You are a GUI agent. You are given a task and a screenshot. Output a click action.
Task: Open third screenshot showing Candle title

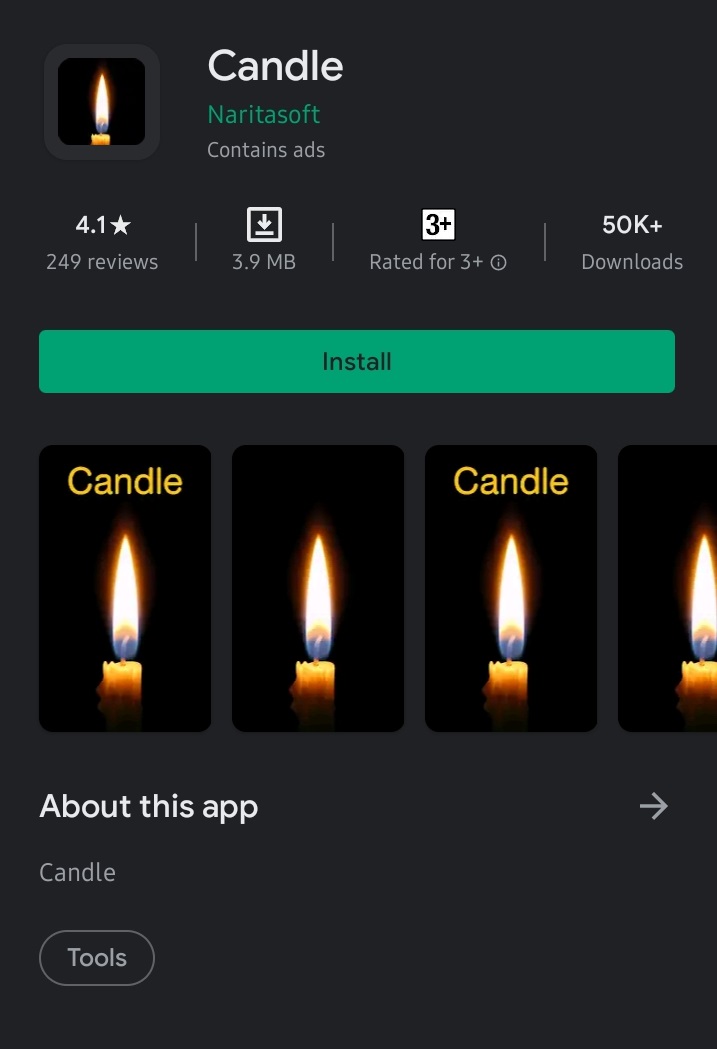511,588
